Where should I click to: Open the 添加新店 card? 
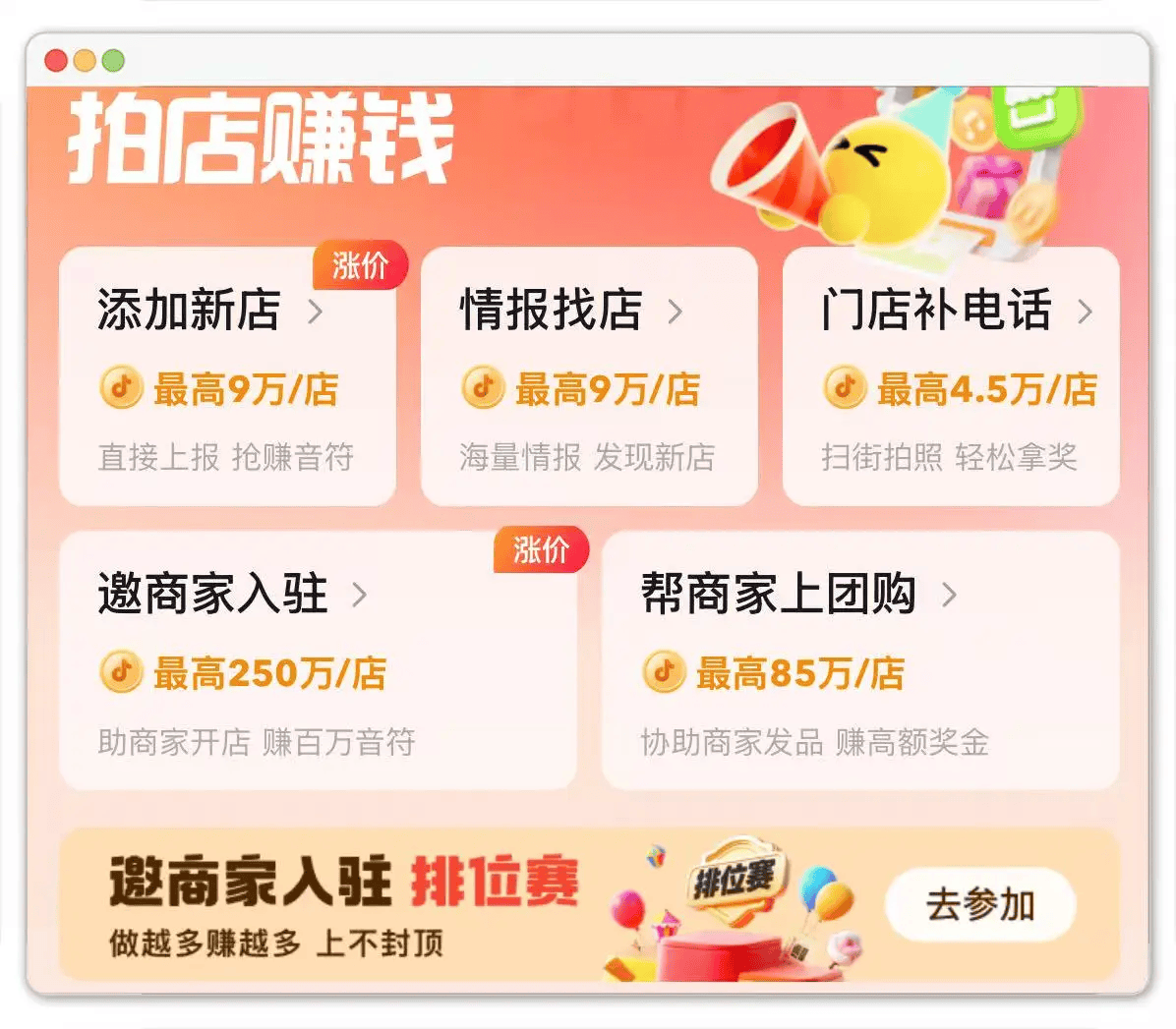point(227,376)
